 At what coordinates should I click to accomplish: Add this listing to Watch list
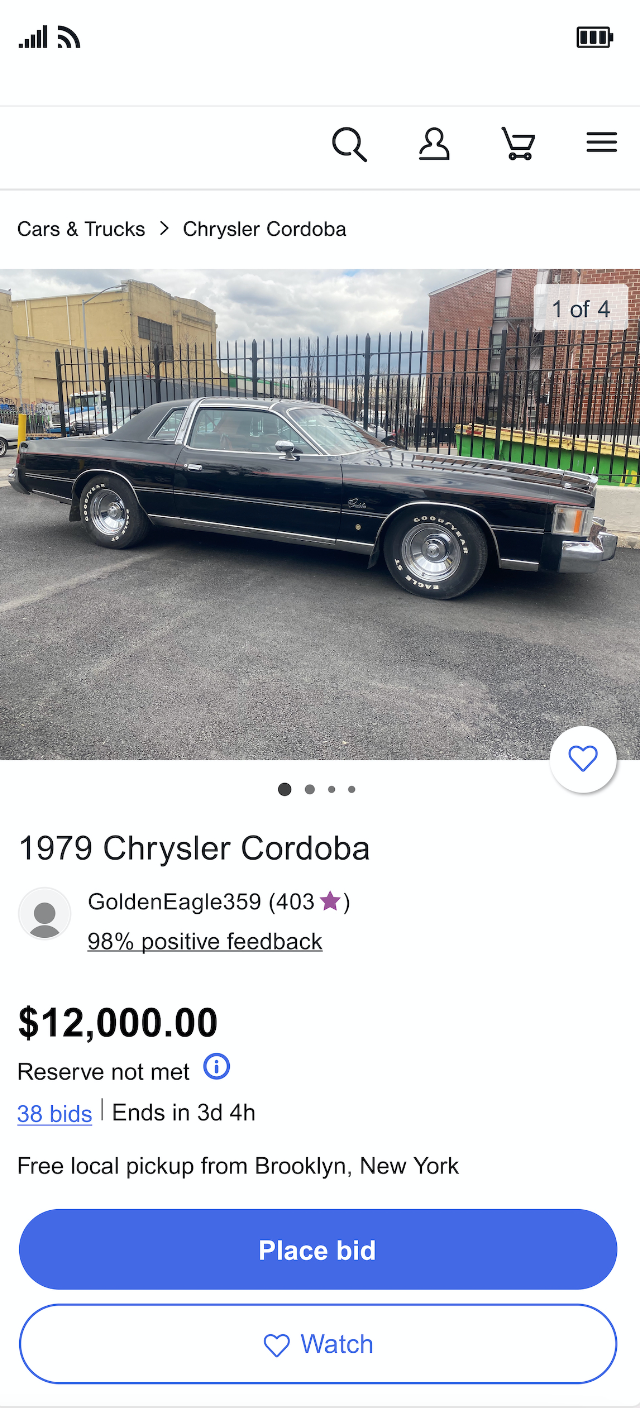coord(318,1344)
